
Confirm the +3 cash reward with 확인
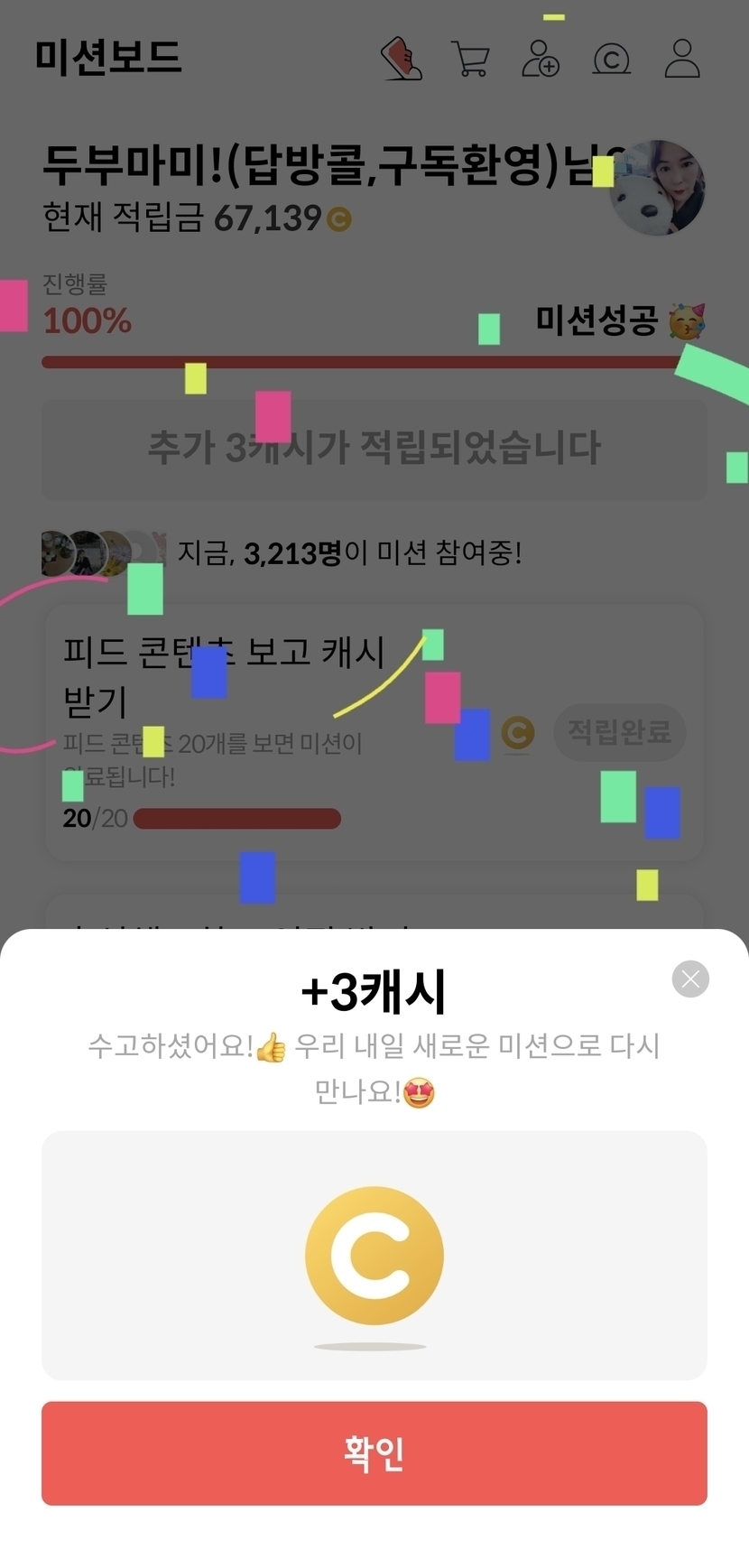[374, 1452]
